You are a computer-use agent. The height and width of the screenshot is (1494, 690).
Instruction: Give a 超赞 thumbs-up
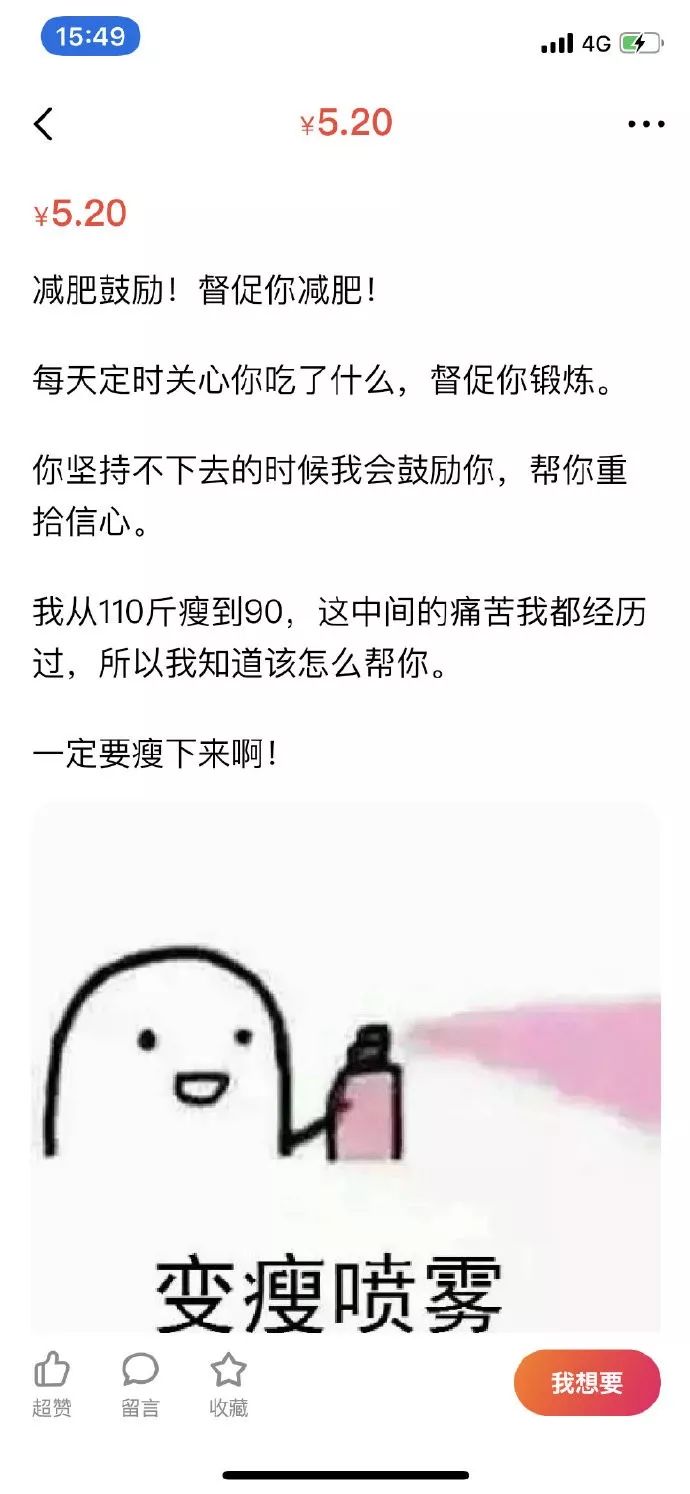tap(51, 1384)
